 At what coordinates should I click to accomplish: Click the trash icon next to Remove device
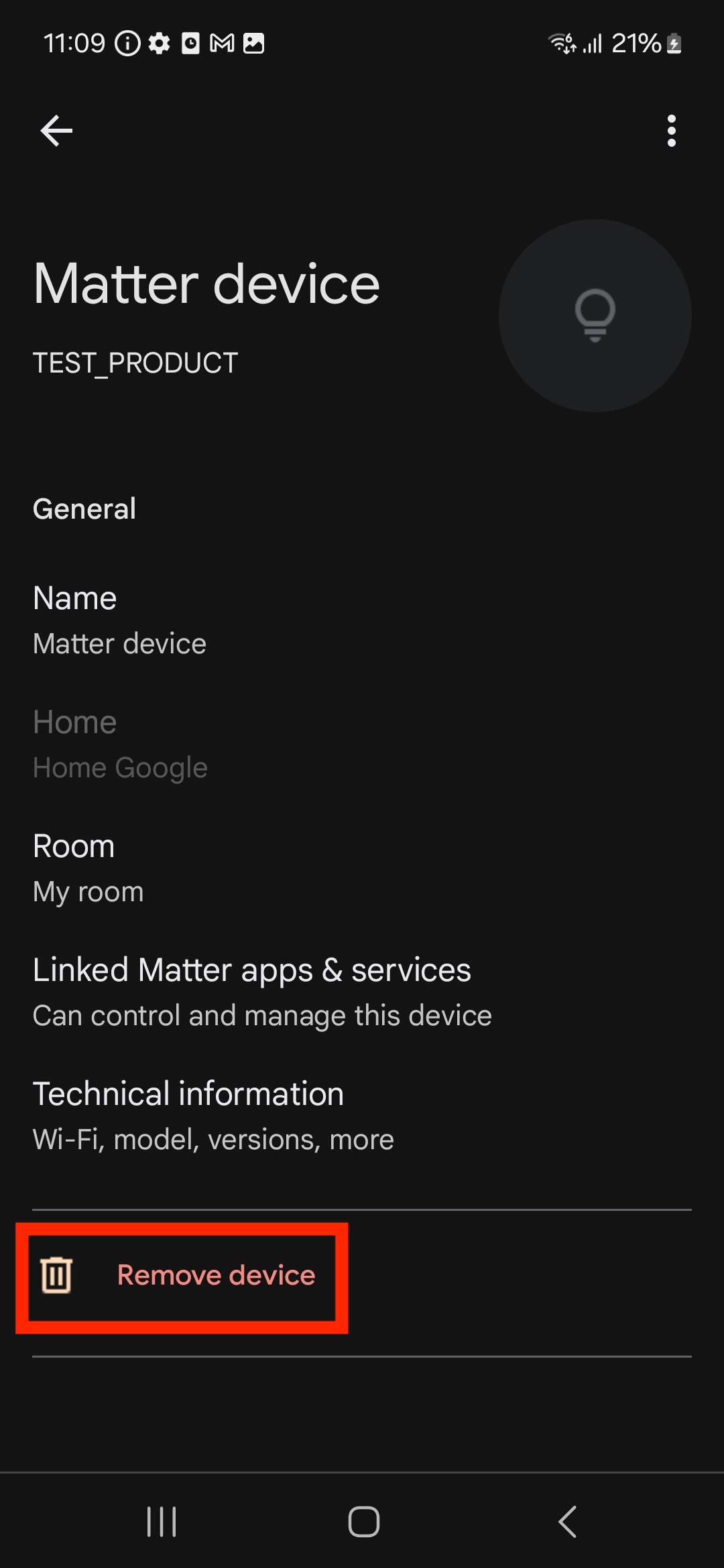tap(56, 1275)
